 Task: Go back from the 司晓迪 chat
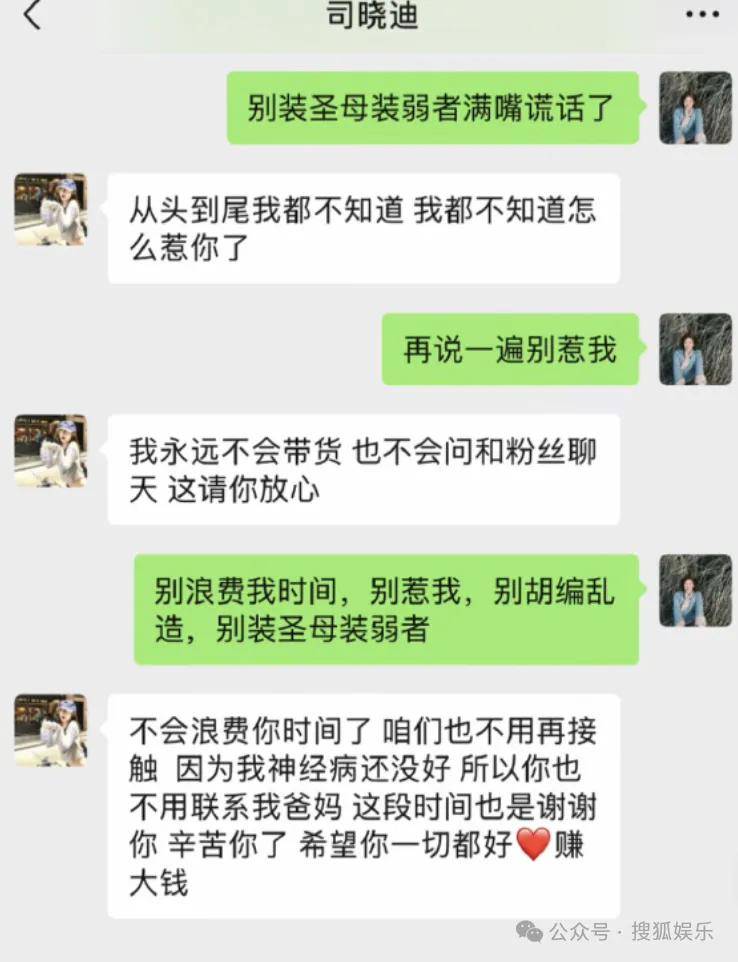tap(32, 15)
